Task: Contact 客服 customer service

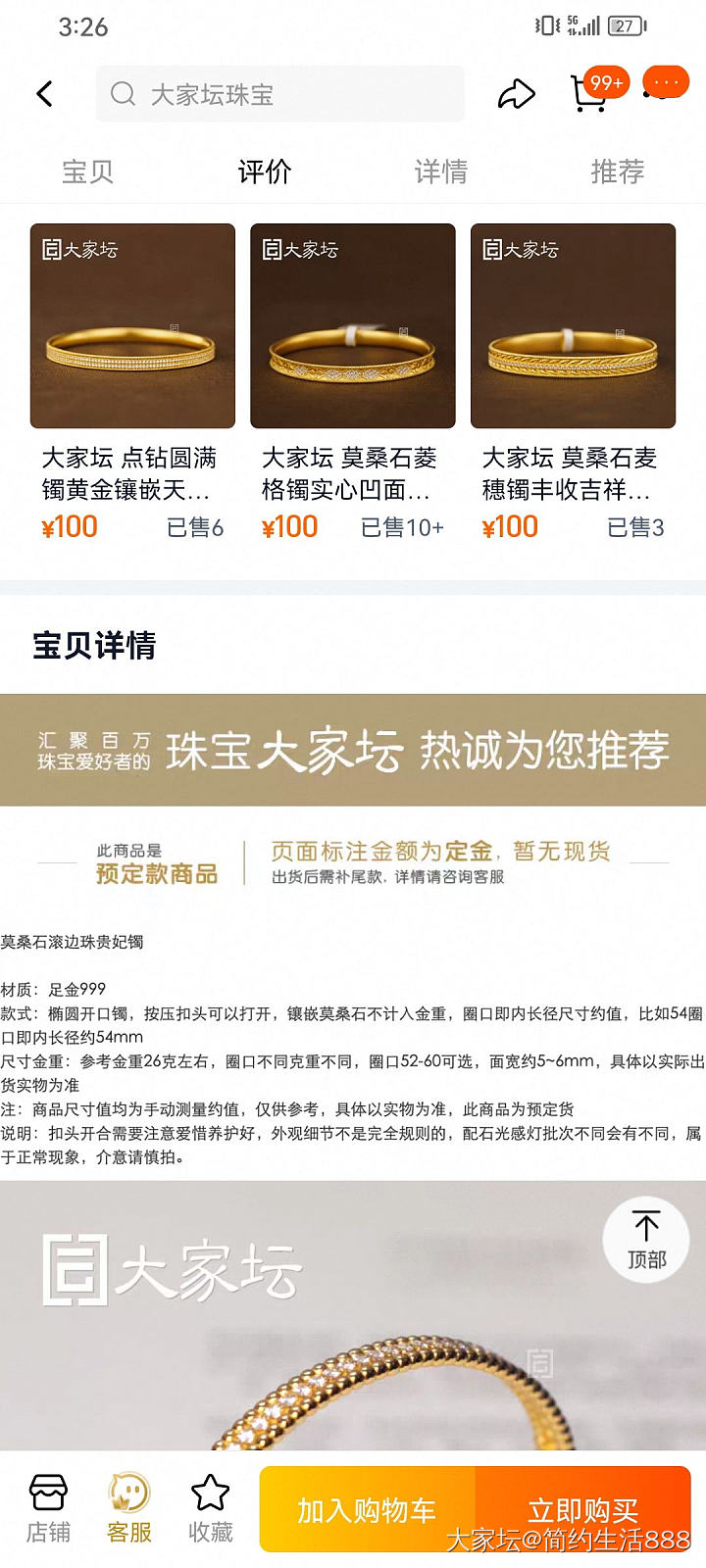Action: [x=129, y=1508]
